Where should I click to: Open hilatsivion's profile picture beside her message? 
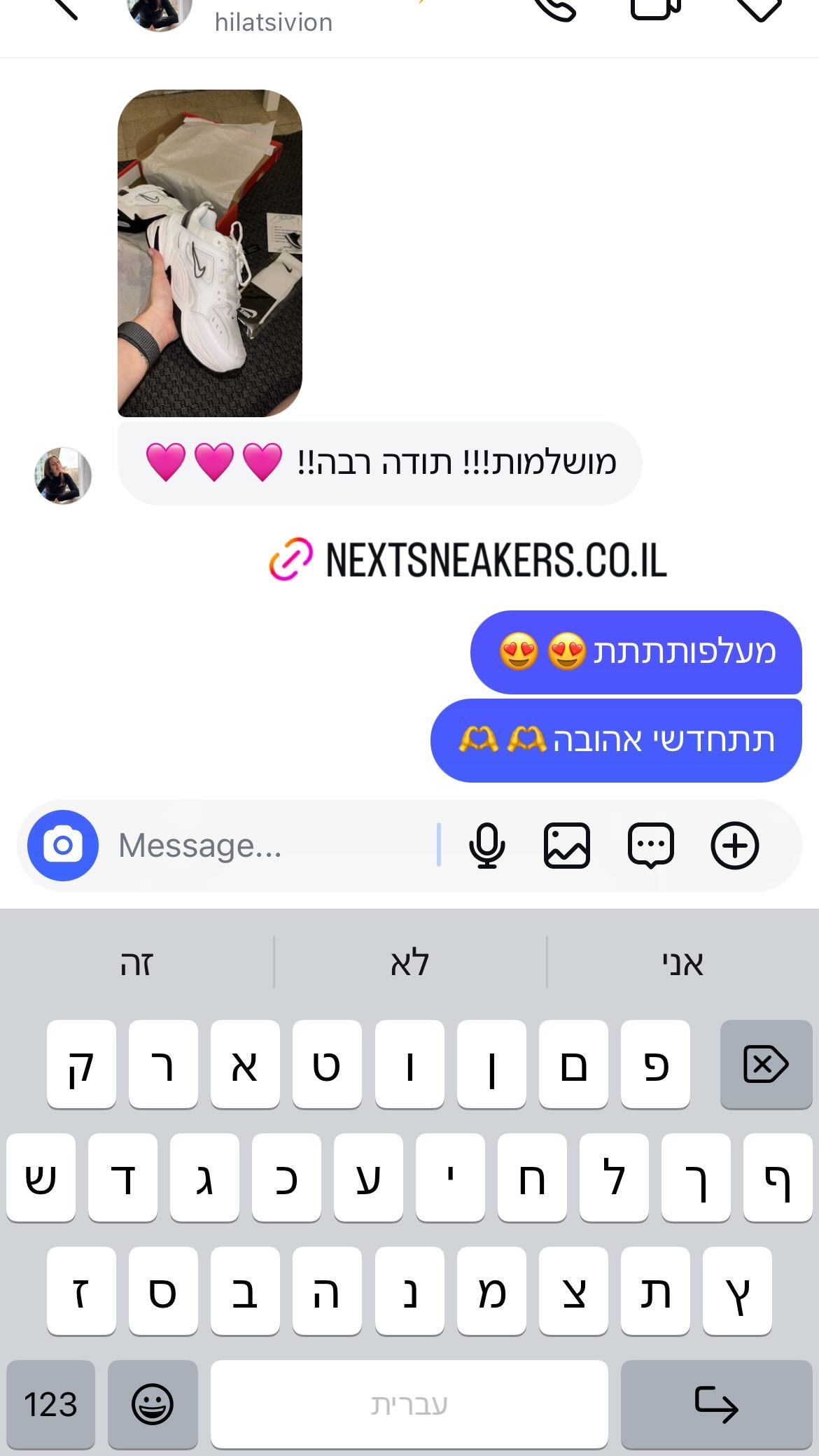click(63, 476)
